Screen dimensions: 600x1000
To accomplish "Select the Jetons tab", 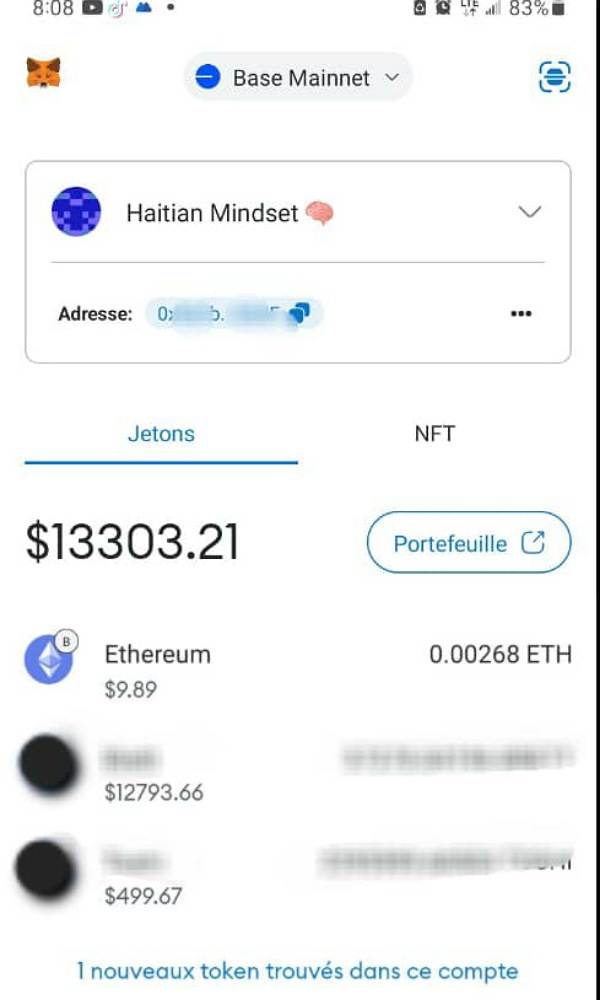I will (x=161, y=434).
